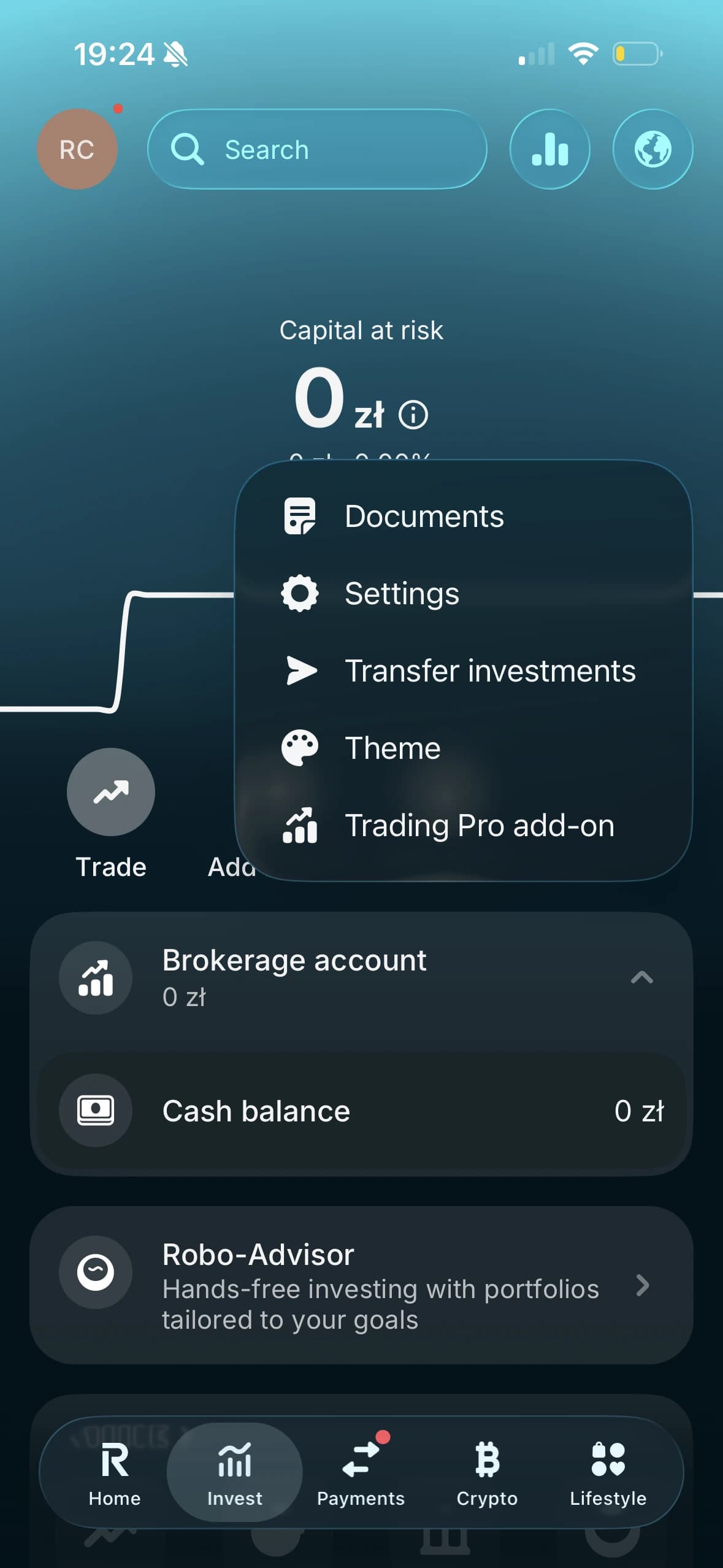Open the globe icon
This screenshot has height=1568, width=723.
click(x=652, y=149)
